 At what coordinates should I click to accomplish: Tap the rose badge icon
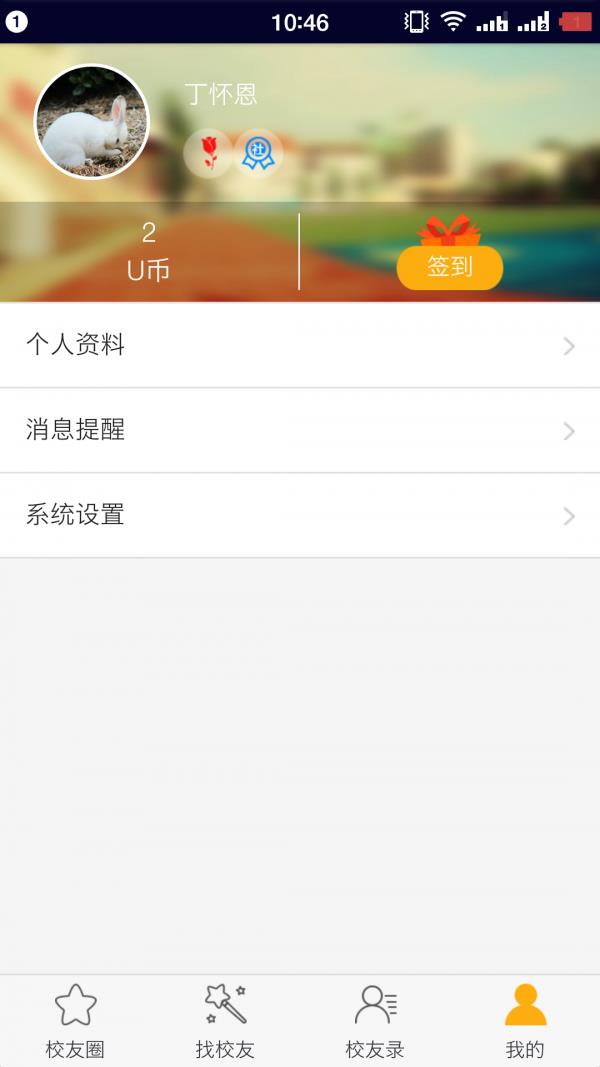pyautogui.click(x=208, y=153)
